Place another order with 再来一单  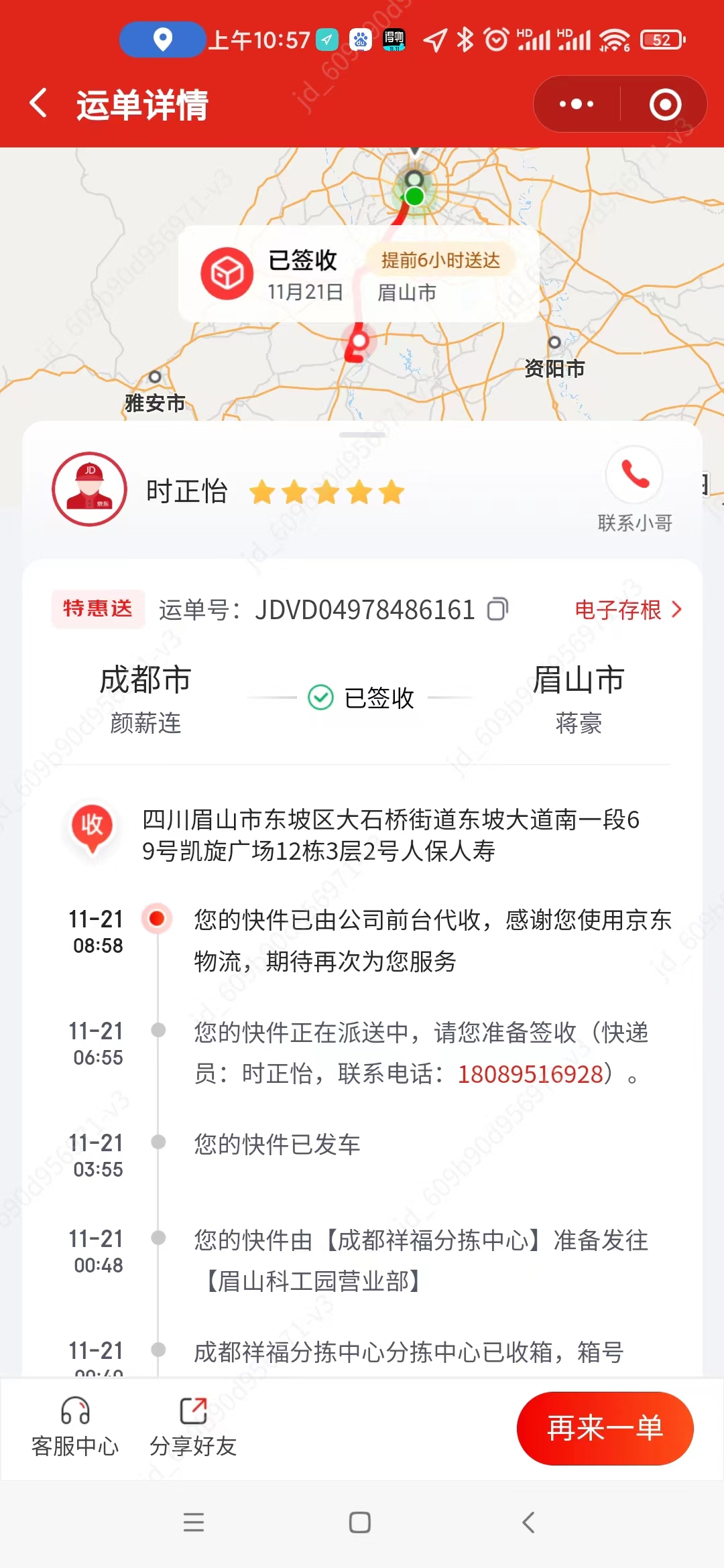click(x=605, y=1428)
